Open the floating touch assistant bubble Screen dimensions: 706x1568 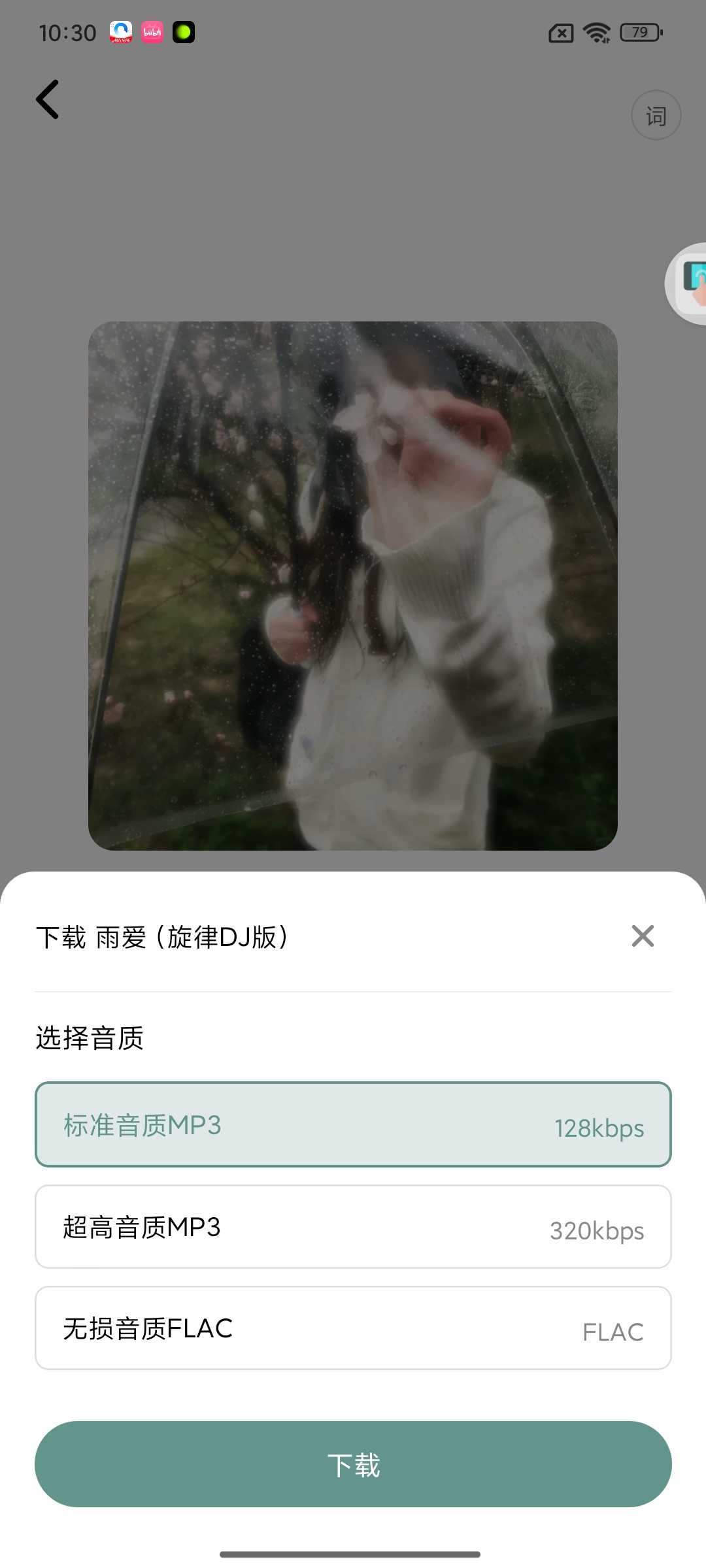(x=690, y=284)
